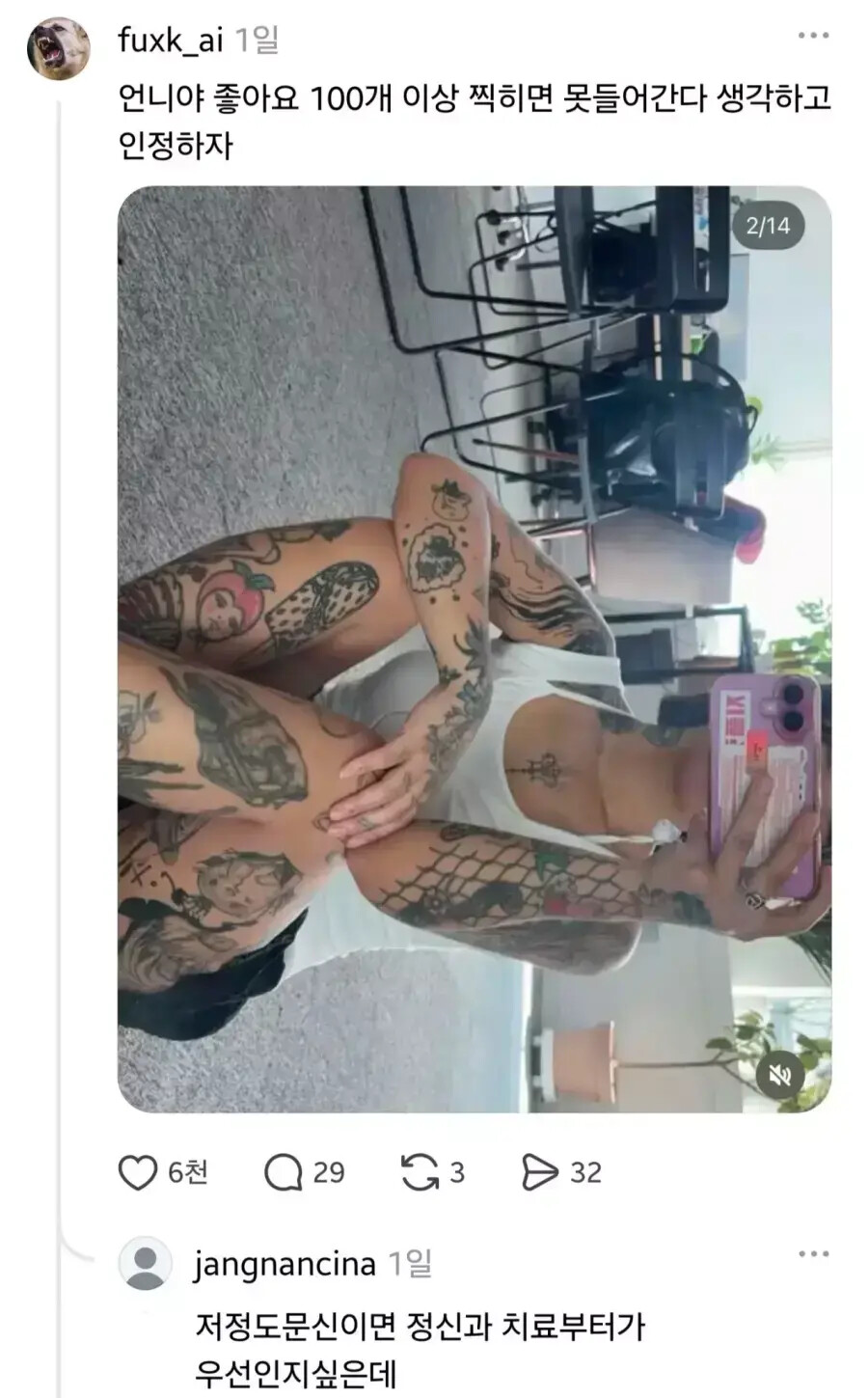This screenshot has height=1398, width=868.
Task: Open jangnancina's profile avatar
Action: tap(146, 1263)
